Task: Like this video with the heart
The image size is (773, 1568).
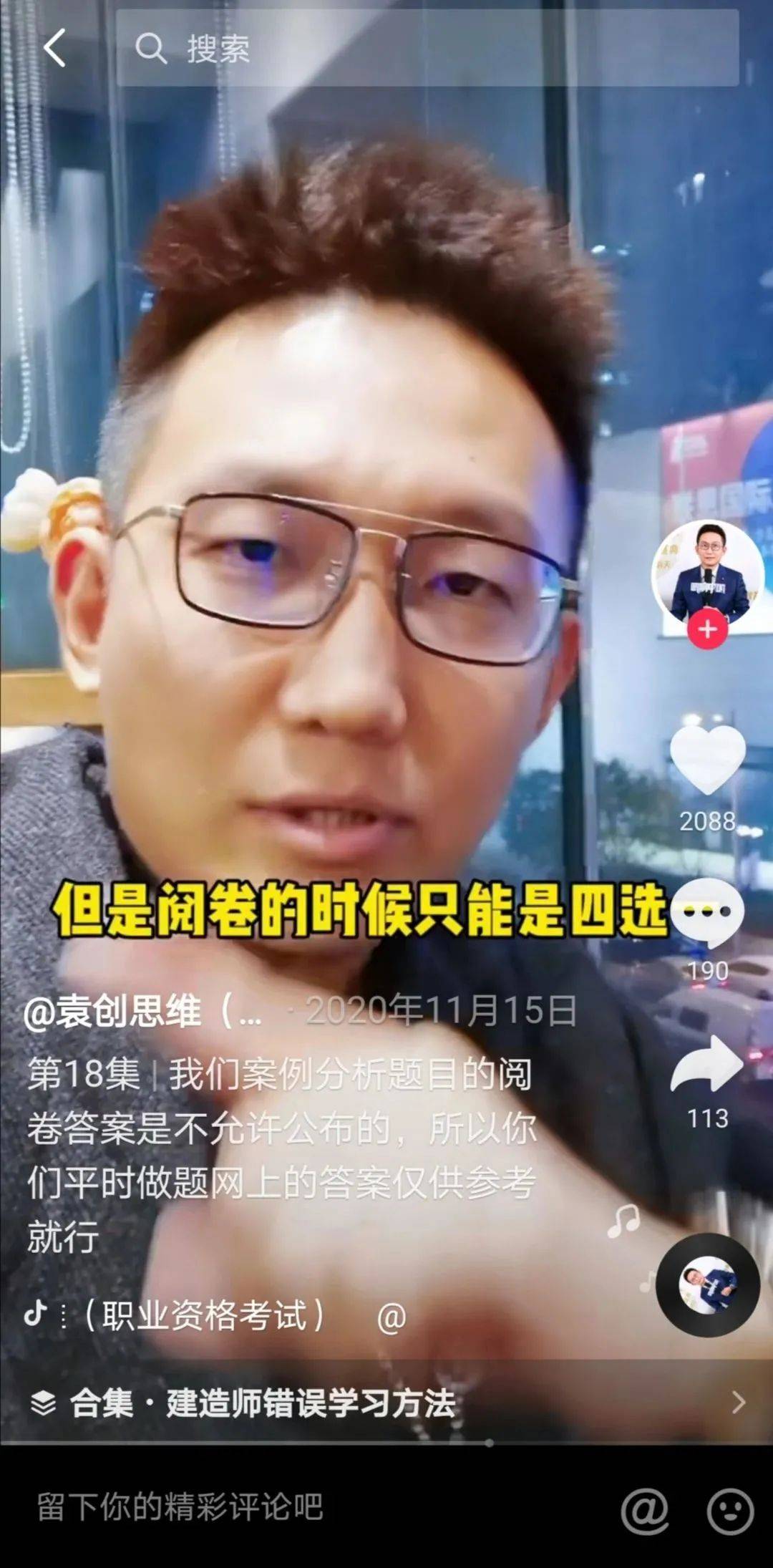Action: click(x=707, y=760)
